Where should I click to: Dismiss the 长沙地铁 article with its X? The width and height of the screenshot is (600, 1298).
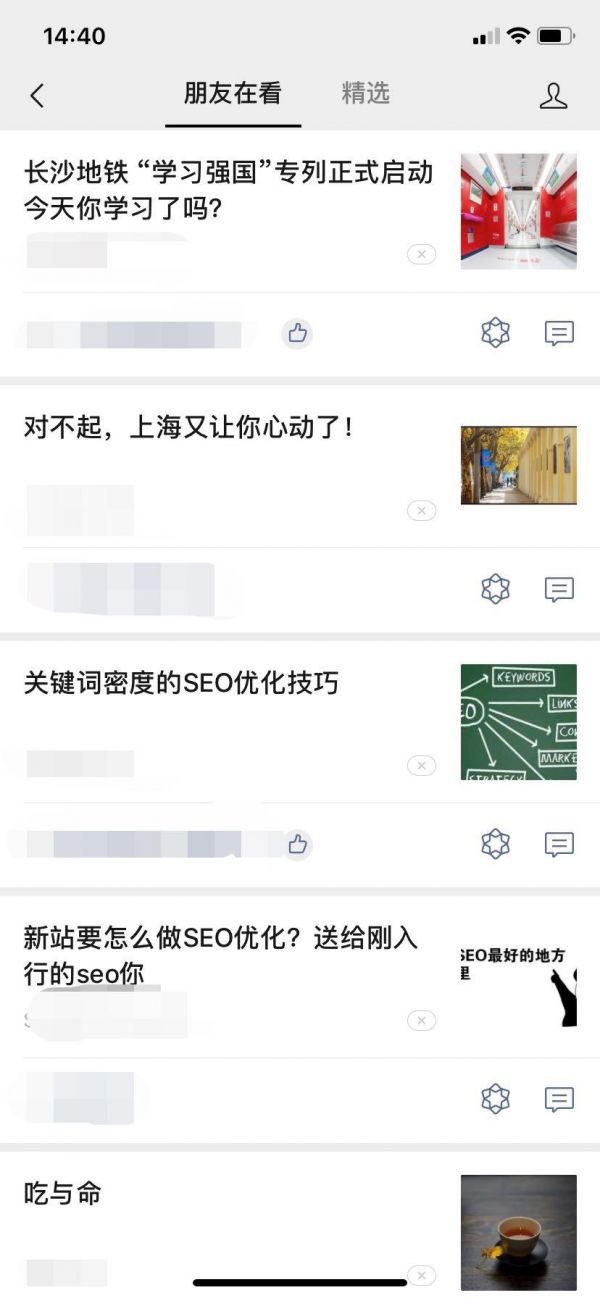tap(421, 255)
